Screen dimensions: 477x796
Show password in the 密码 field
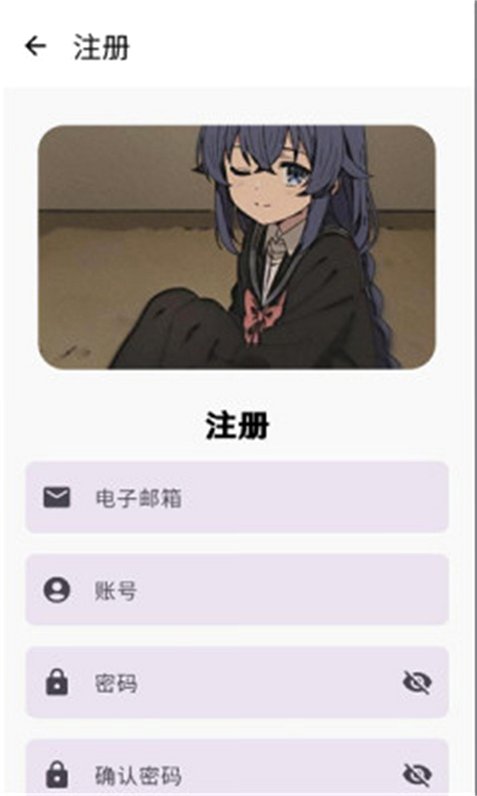(417, 682)
